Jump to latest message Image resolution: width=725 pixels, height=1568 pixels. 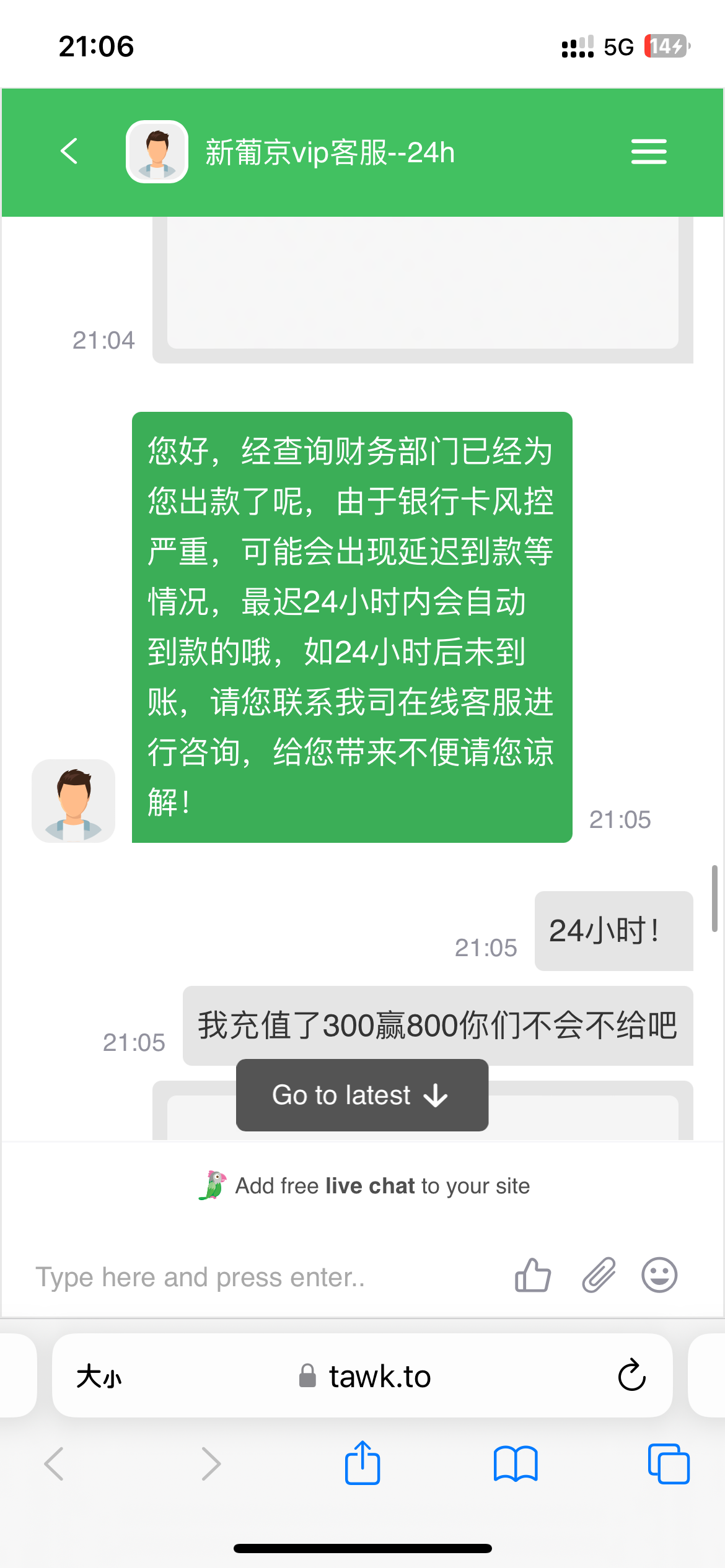click(x=362, y=1095)
